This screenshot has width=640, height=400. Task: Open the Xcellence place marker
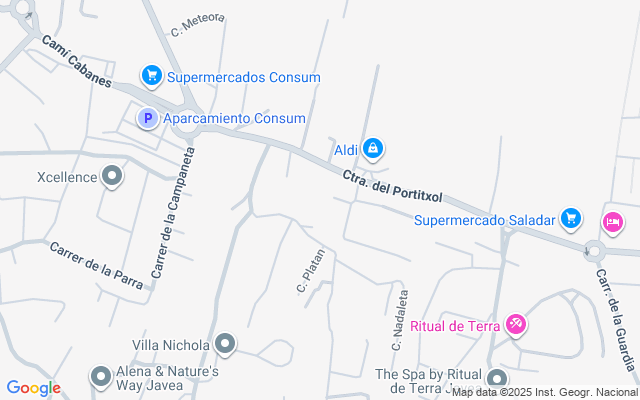point(112,178)
